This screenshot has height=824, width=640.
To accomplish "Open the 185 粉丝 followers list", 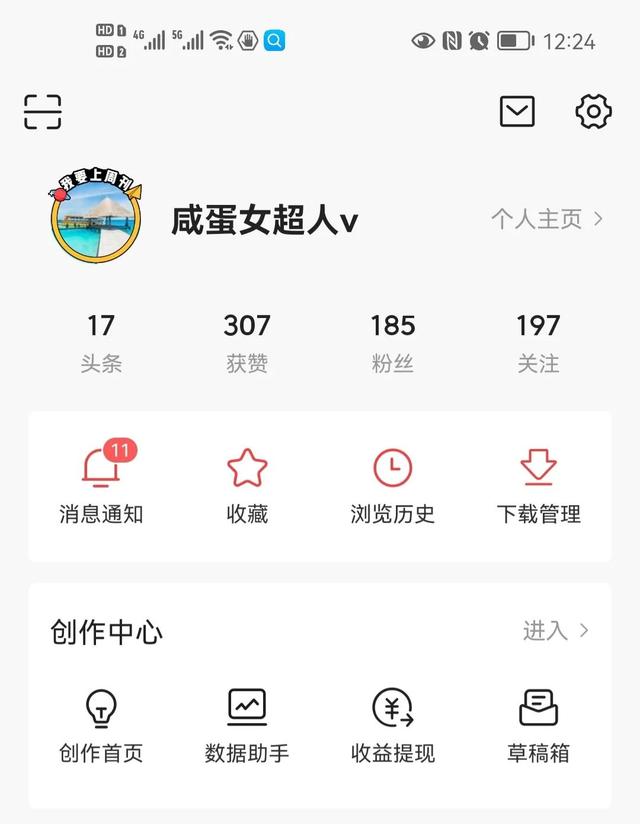I will click(393, 342).
